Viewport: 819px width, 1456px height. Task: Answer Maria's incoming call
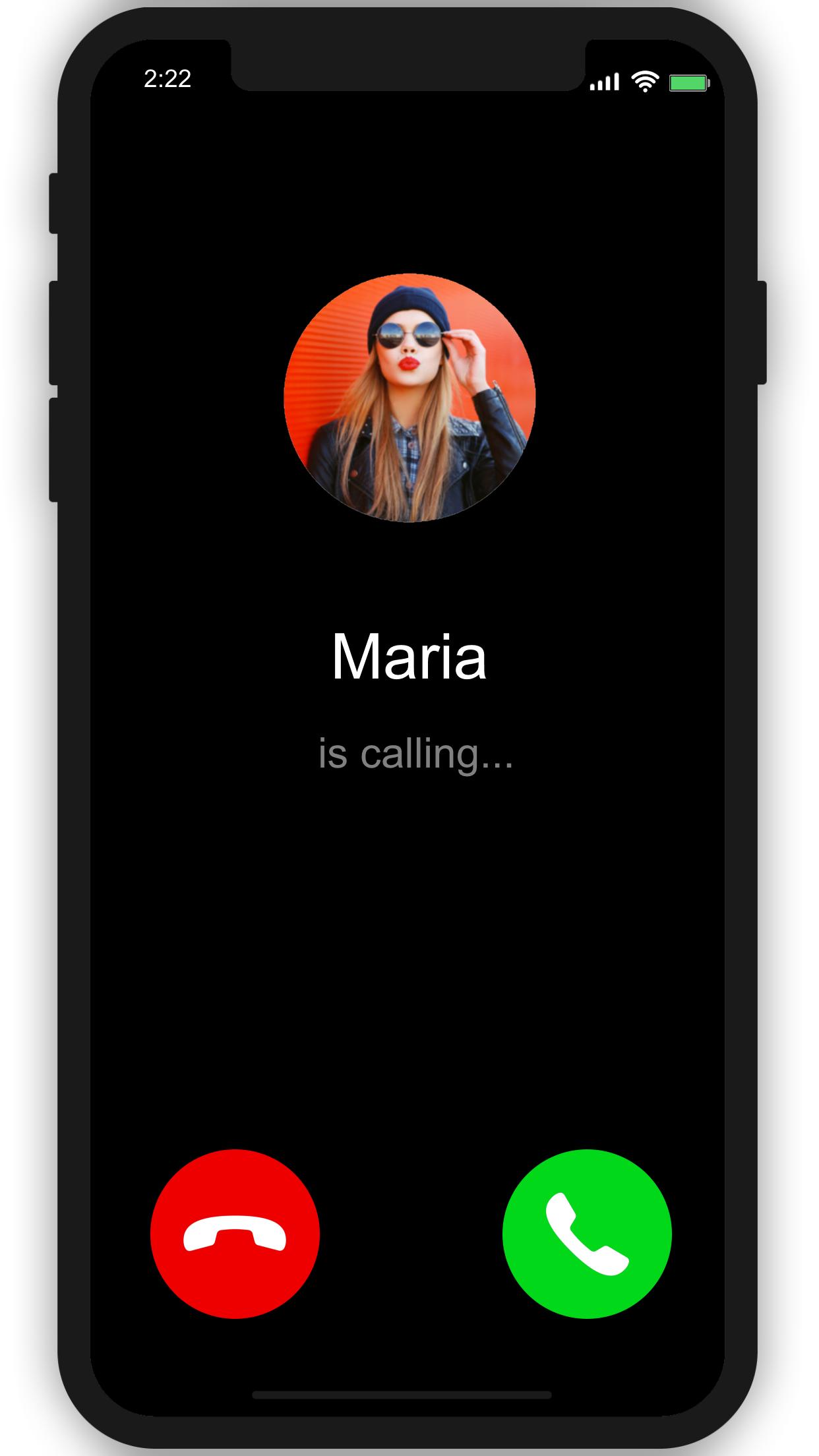587,1234
